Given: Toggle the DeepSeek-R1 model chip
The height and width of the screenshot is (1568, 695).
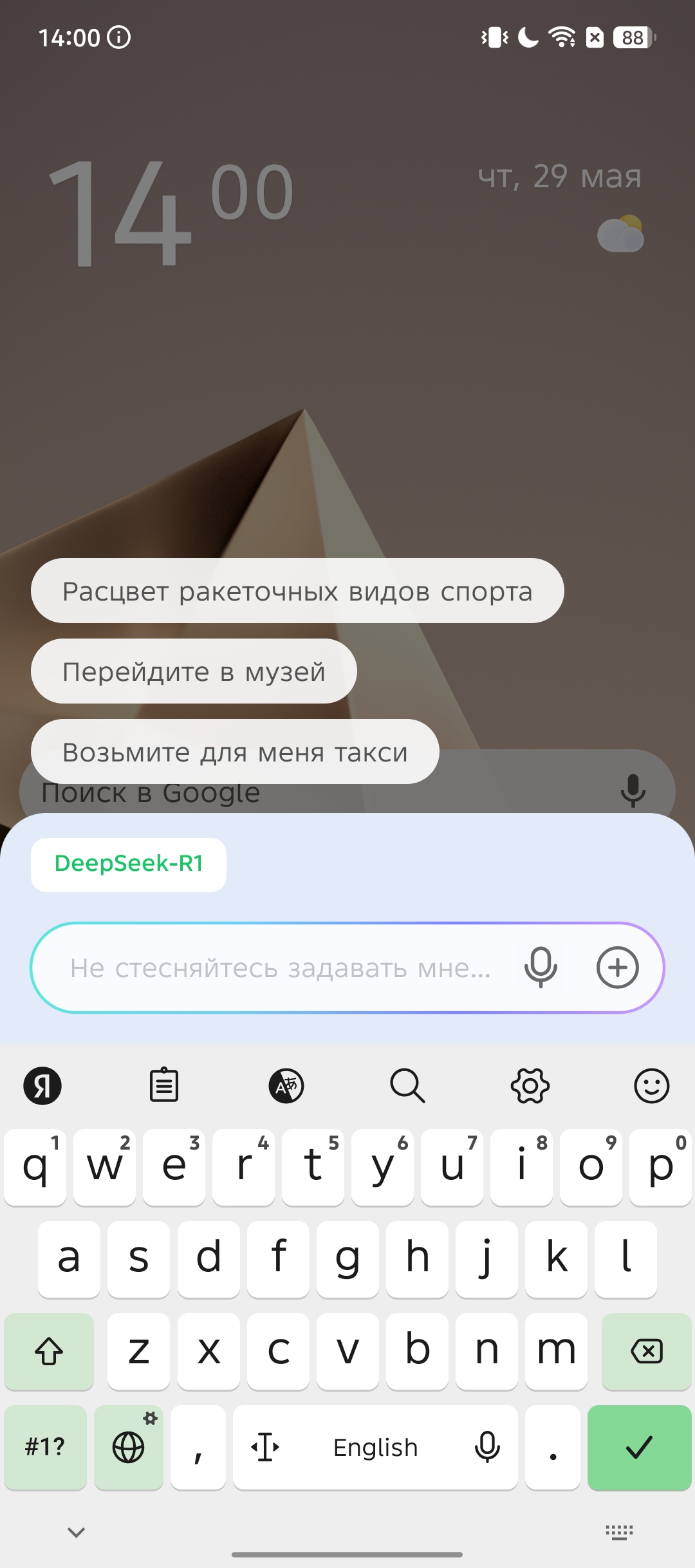Looking at the screenshot, I should point(129,864).
